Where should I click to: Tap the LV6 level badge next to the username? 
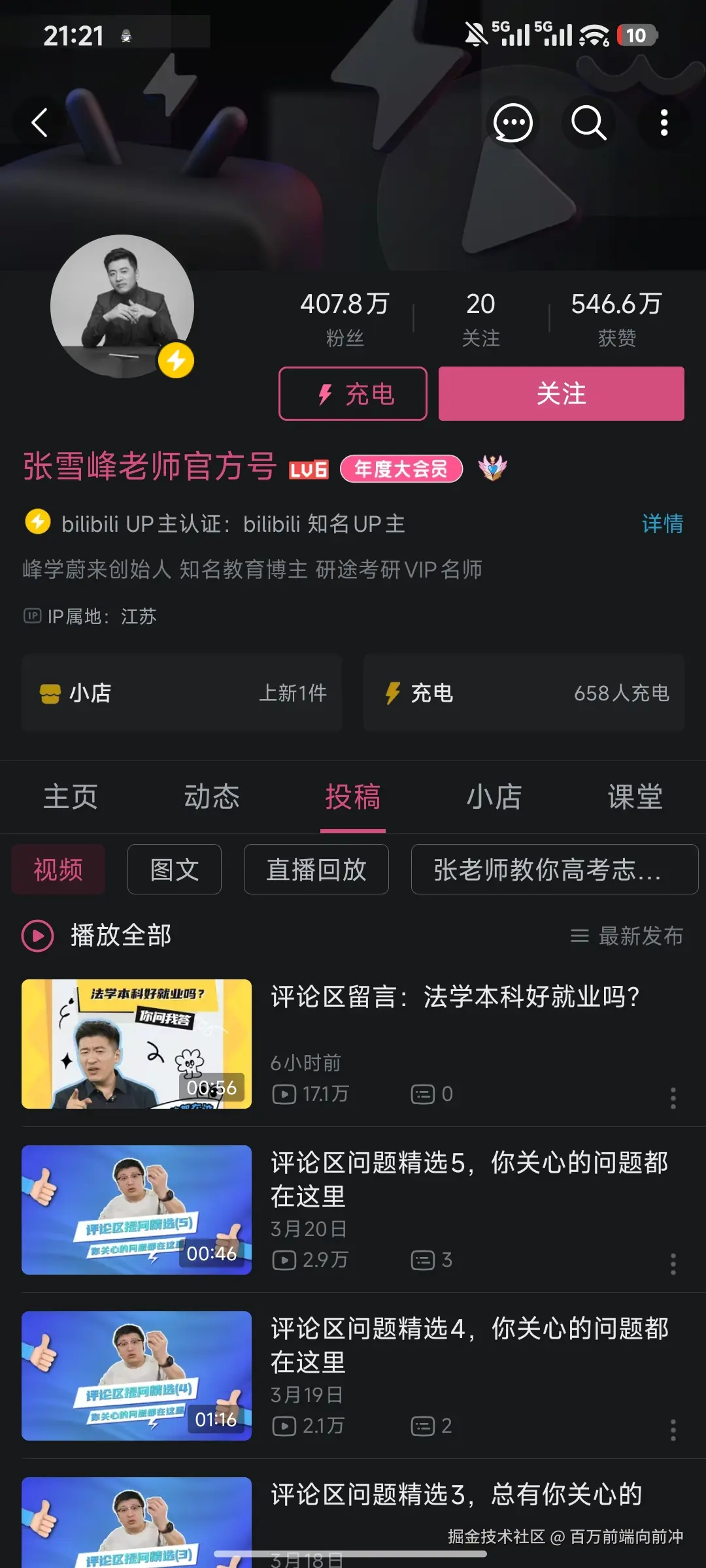307,470
